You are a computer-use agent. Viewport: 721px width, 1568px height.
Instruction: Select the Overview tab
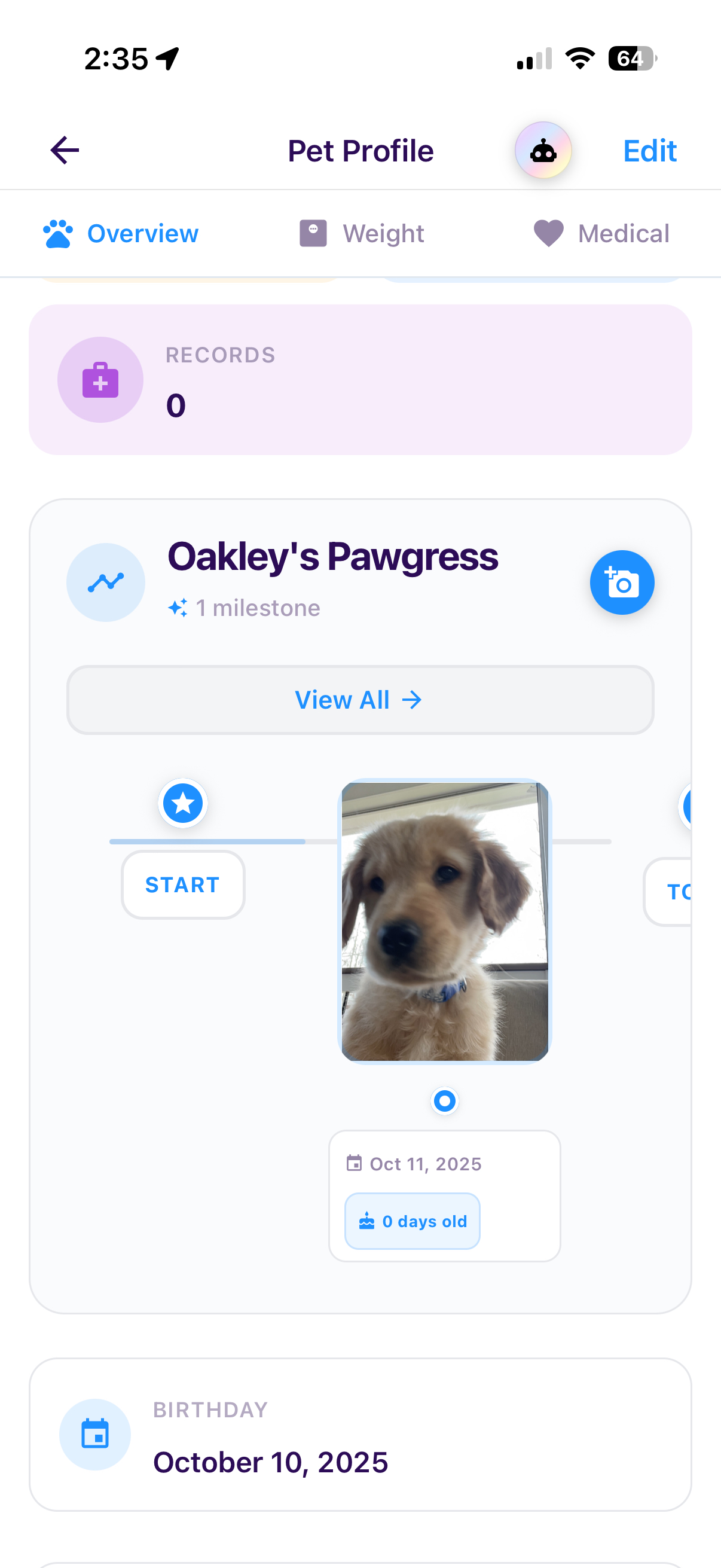(x=121, y=234)
